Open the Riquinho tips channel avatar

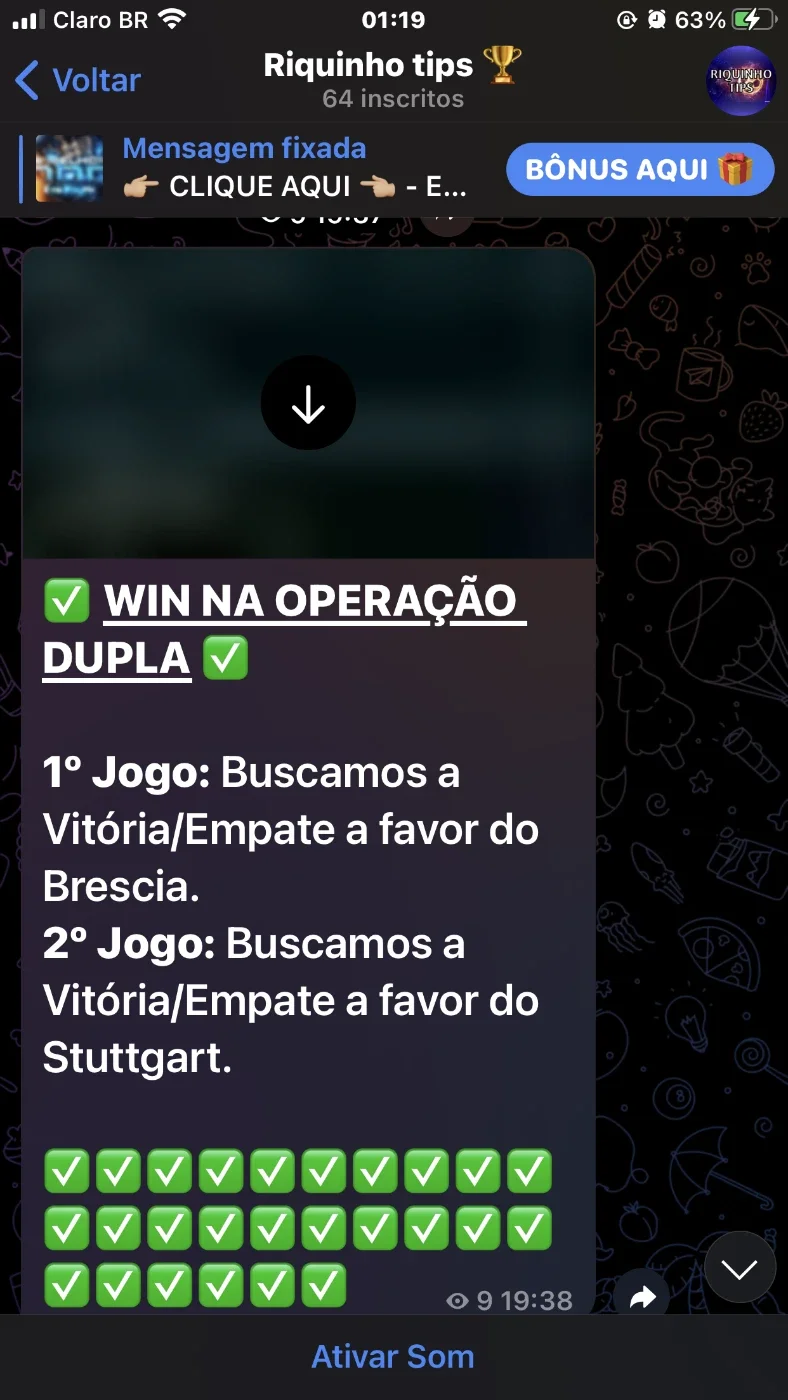pos(741,80)
